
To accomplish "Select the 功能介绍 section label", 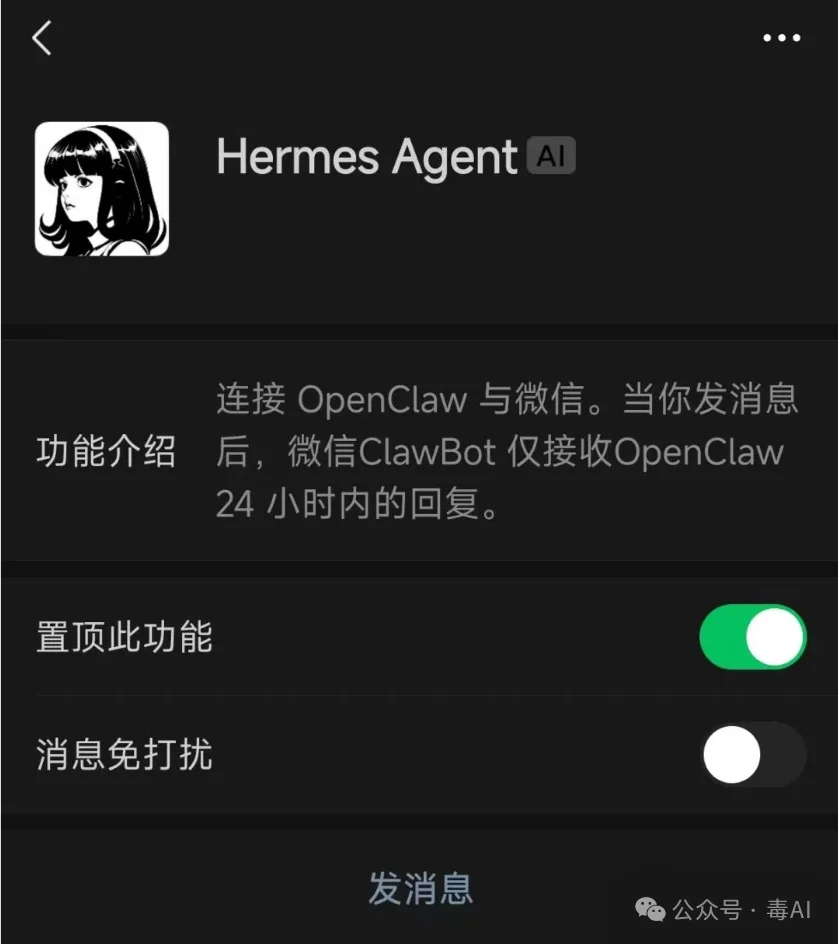I will click(107, 452).
